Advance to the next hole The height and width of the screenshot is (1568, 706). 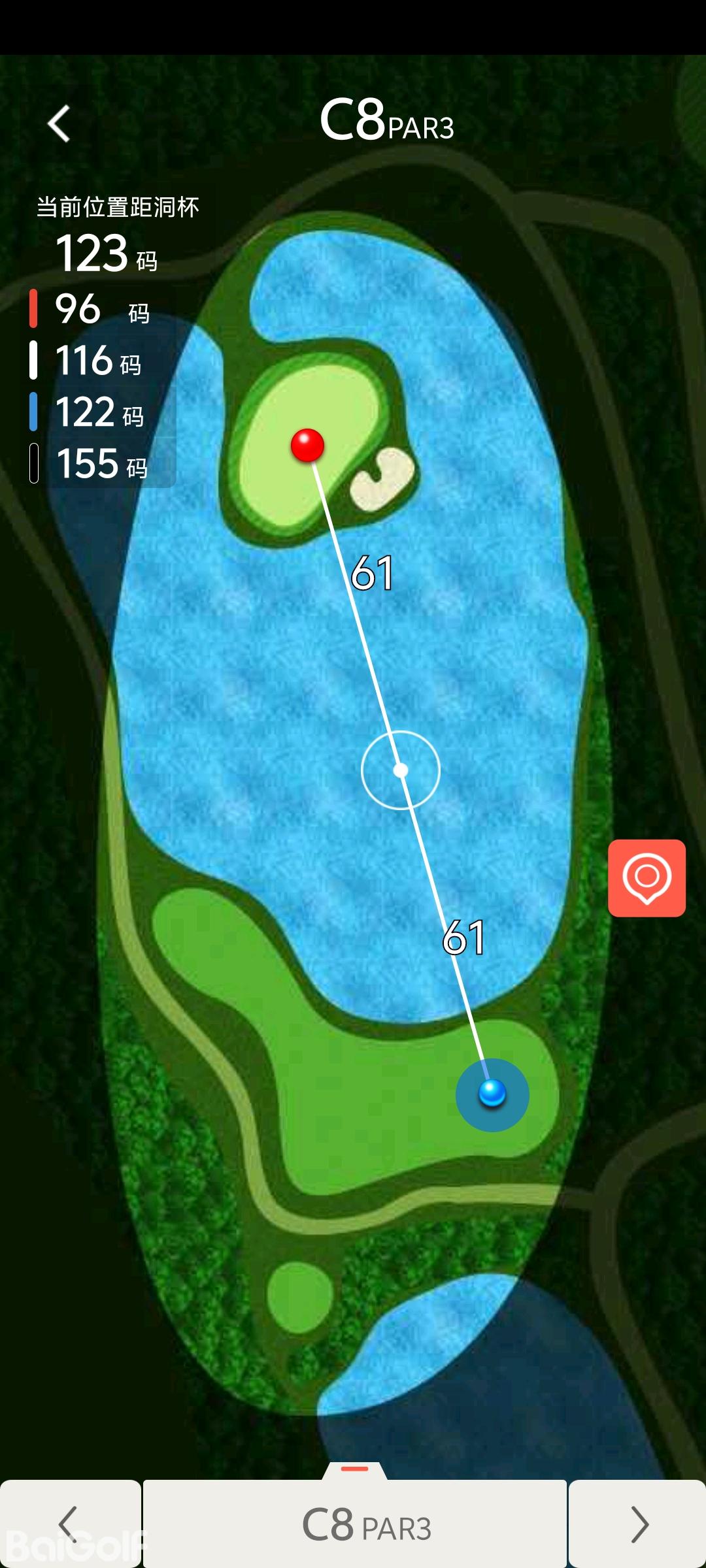click(637, 1524)
